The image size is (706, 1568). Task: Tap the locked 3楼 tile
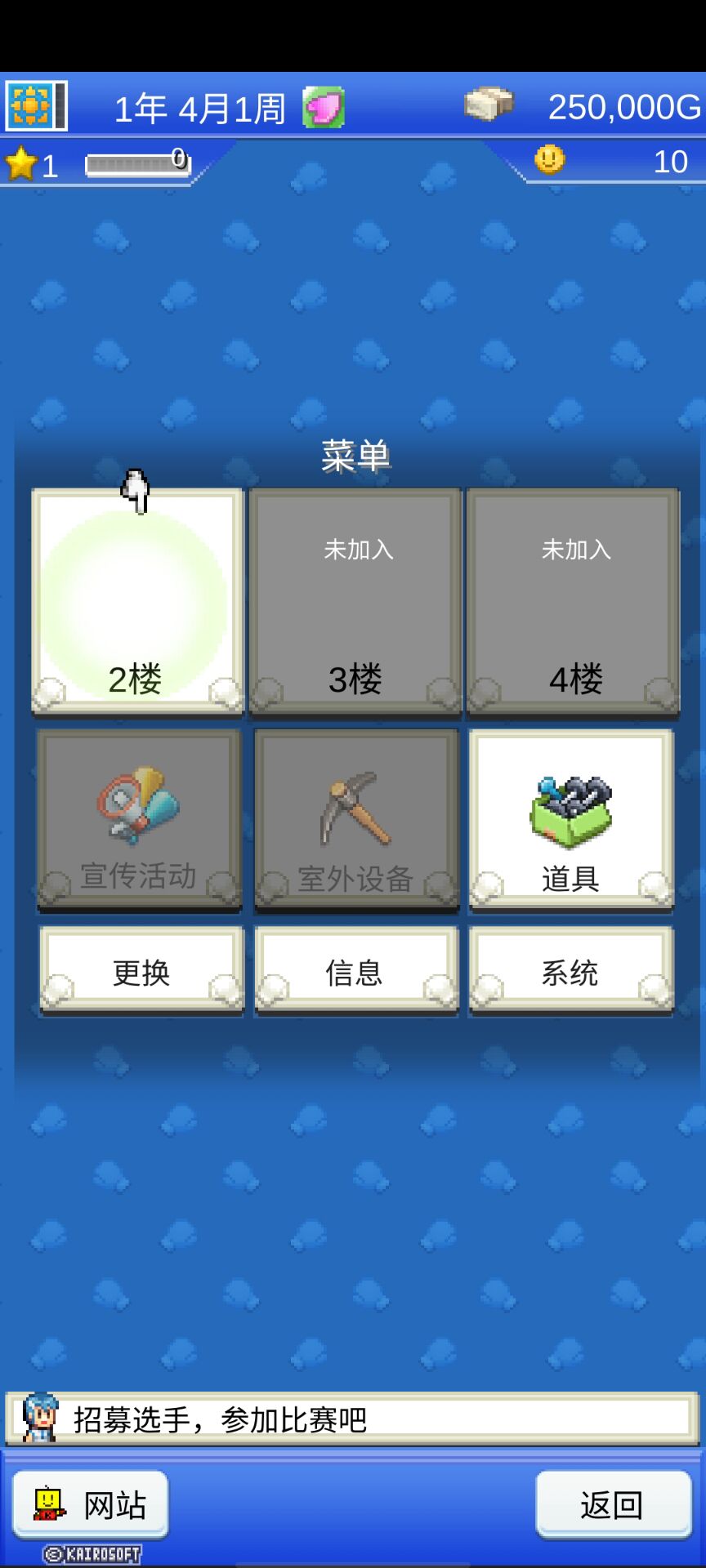355,602
